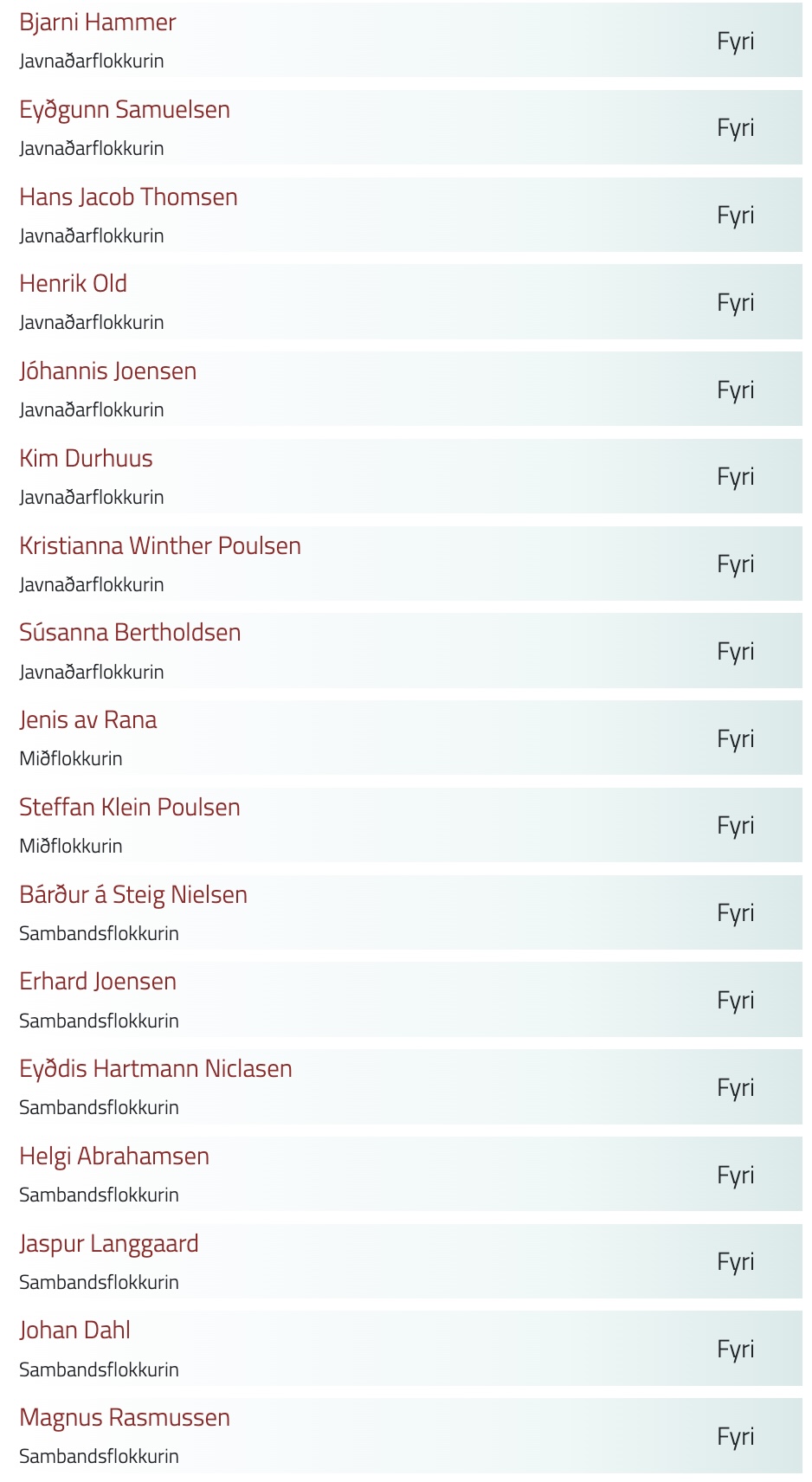Viewport: 812px width, 1482px height.
Task: Tap Súsanna Bertholdsen's name
Action: coord(130,633)
